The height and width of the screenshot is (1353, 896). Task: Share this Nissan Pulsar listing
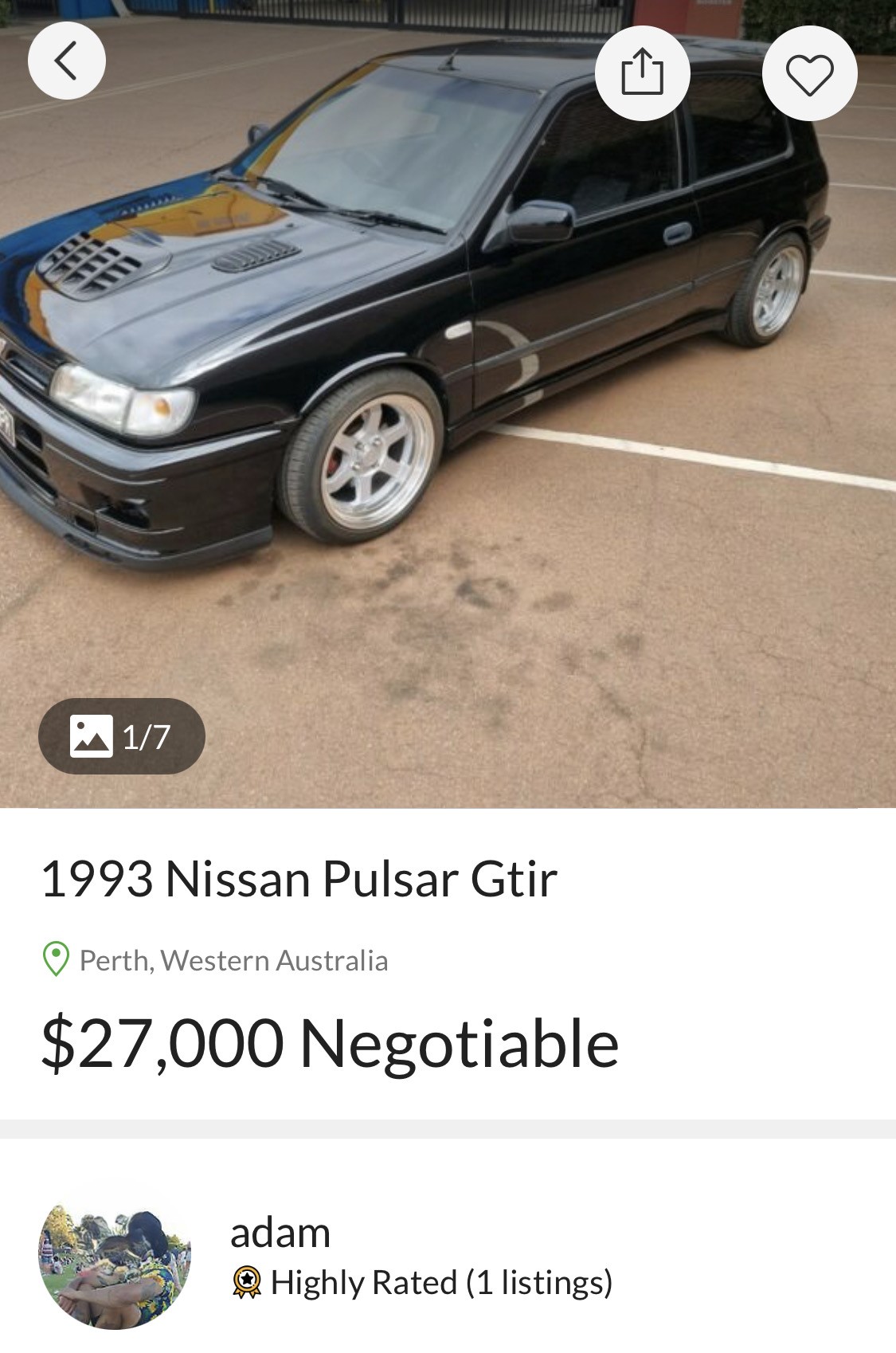(x=642, y=73)
